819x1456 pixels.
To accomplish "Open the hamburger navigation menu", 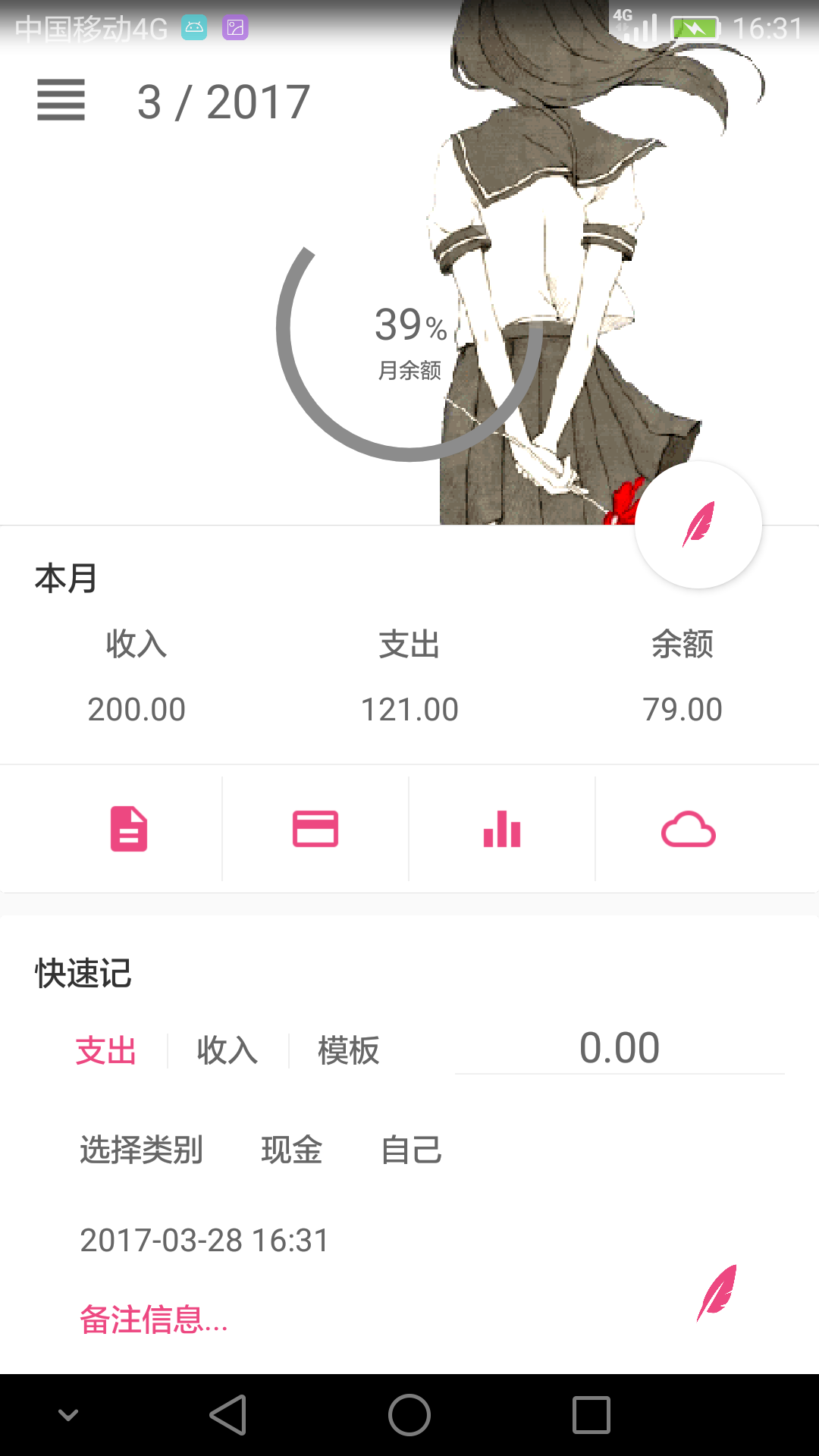I will 61,102.
